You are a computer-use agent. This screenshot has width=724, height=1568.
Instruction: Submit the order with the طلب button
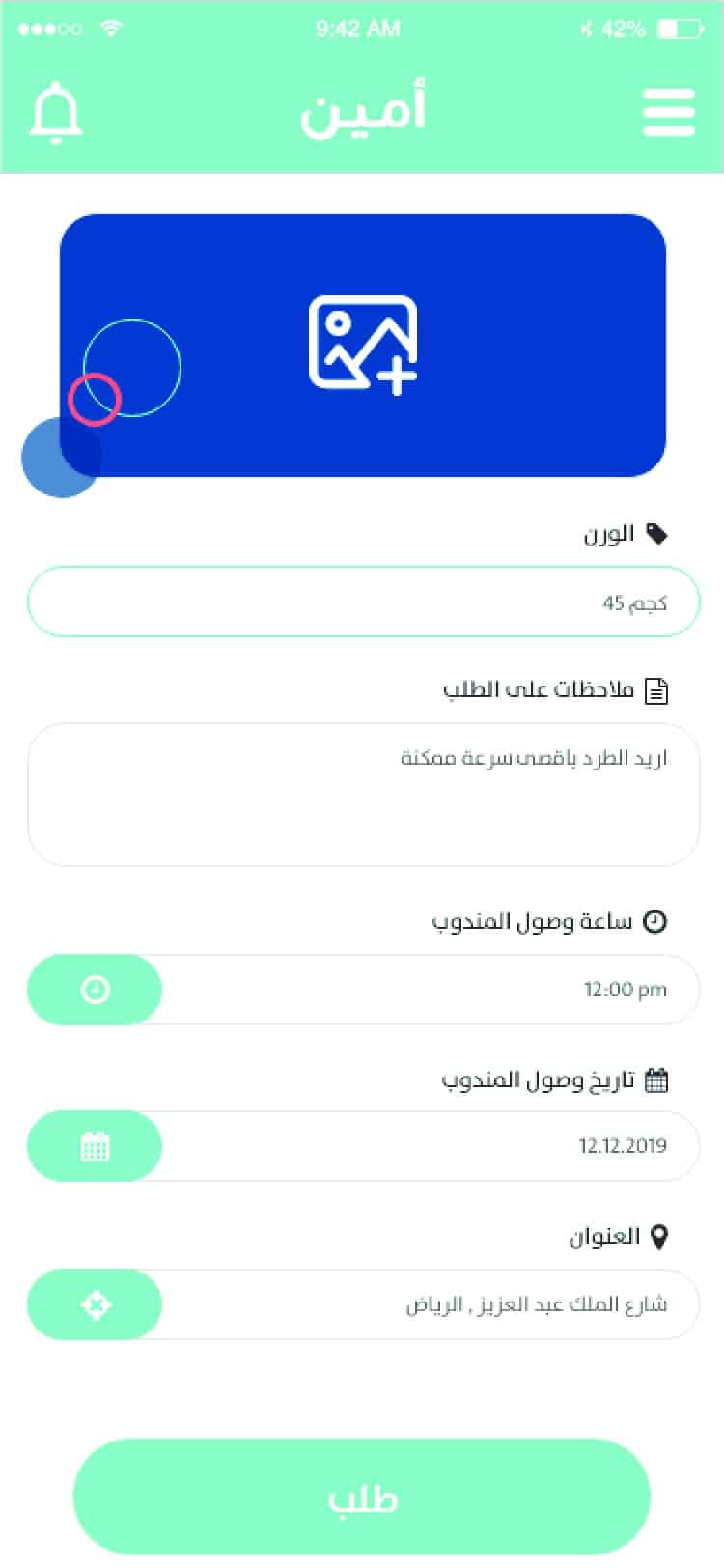coord(362,1498)
